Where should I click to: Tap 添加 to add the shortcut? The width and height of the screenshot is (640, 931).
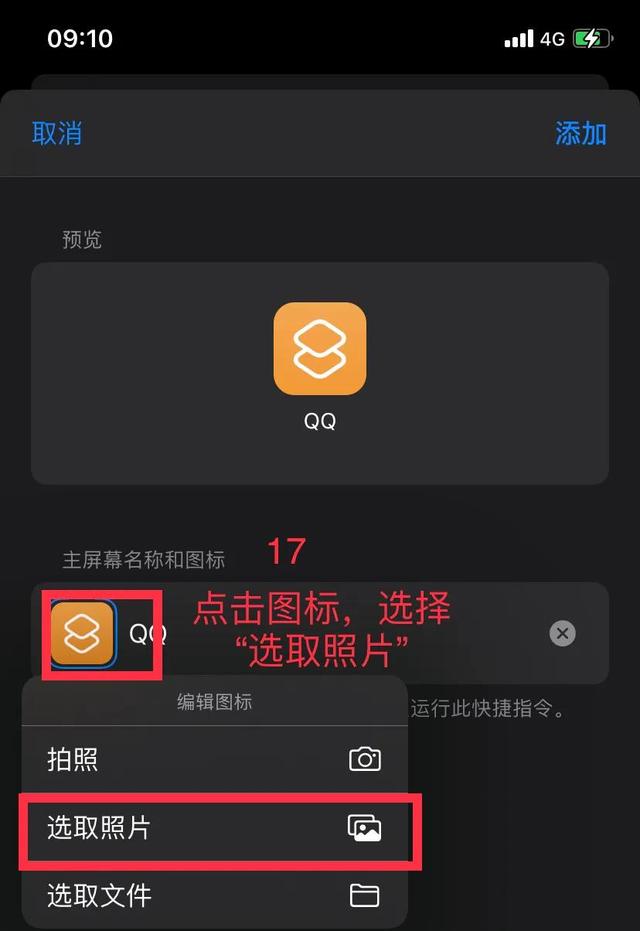pyautogui.click(x=581, y=133)
